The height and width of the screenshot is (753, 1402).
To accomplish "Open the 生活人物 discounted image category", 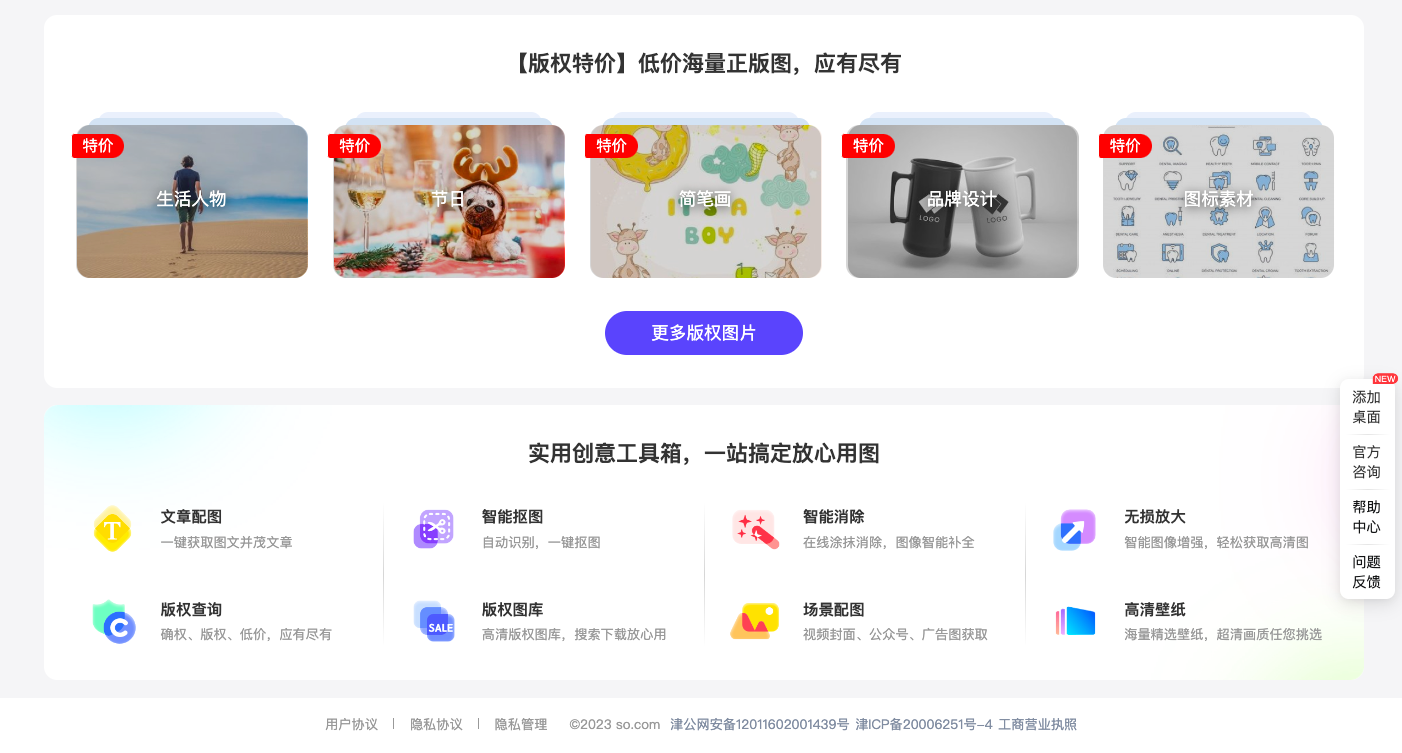I will (192, 200).
